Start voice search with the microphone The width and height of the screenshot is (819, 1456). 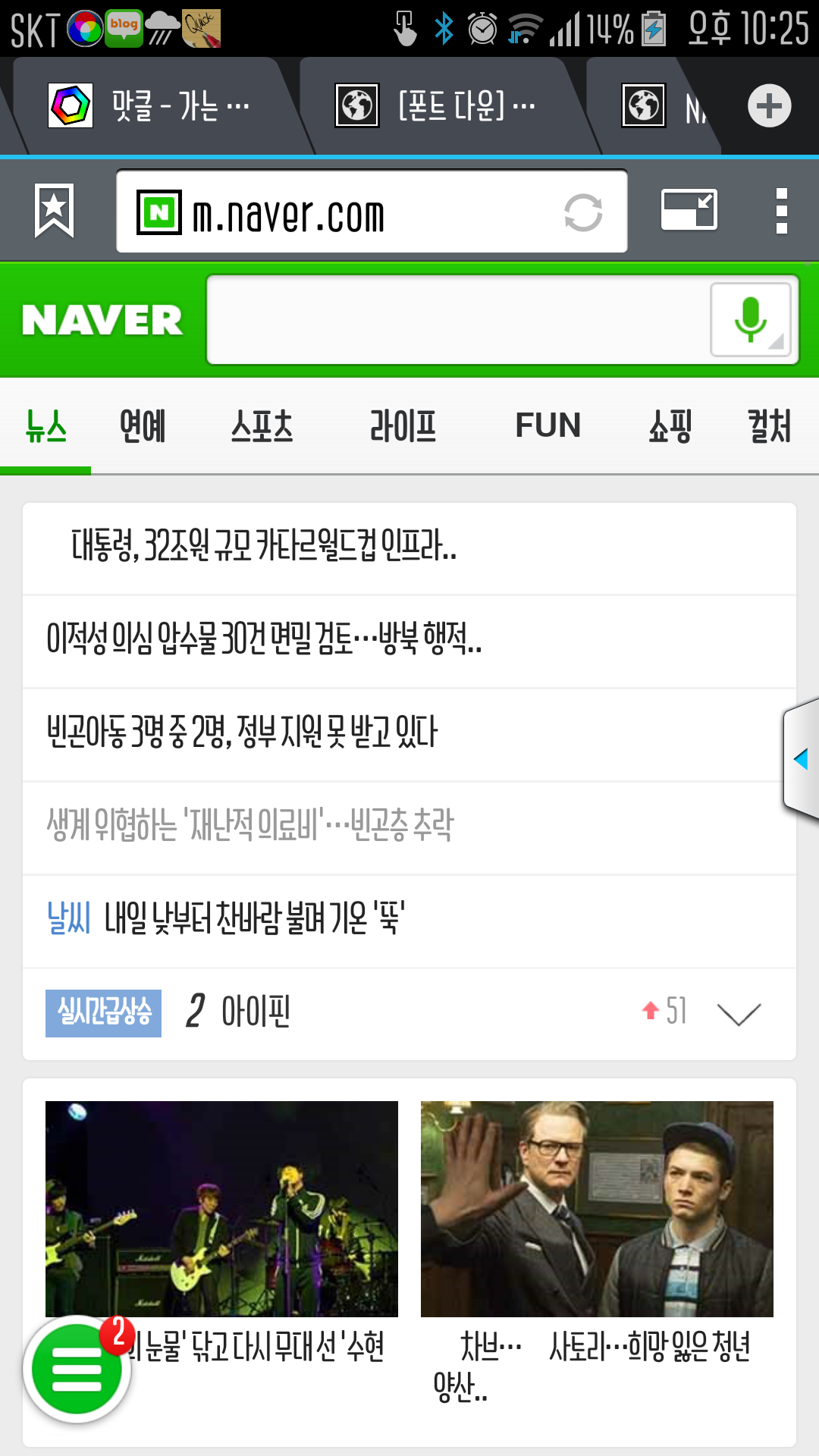point(750,319)
